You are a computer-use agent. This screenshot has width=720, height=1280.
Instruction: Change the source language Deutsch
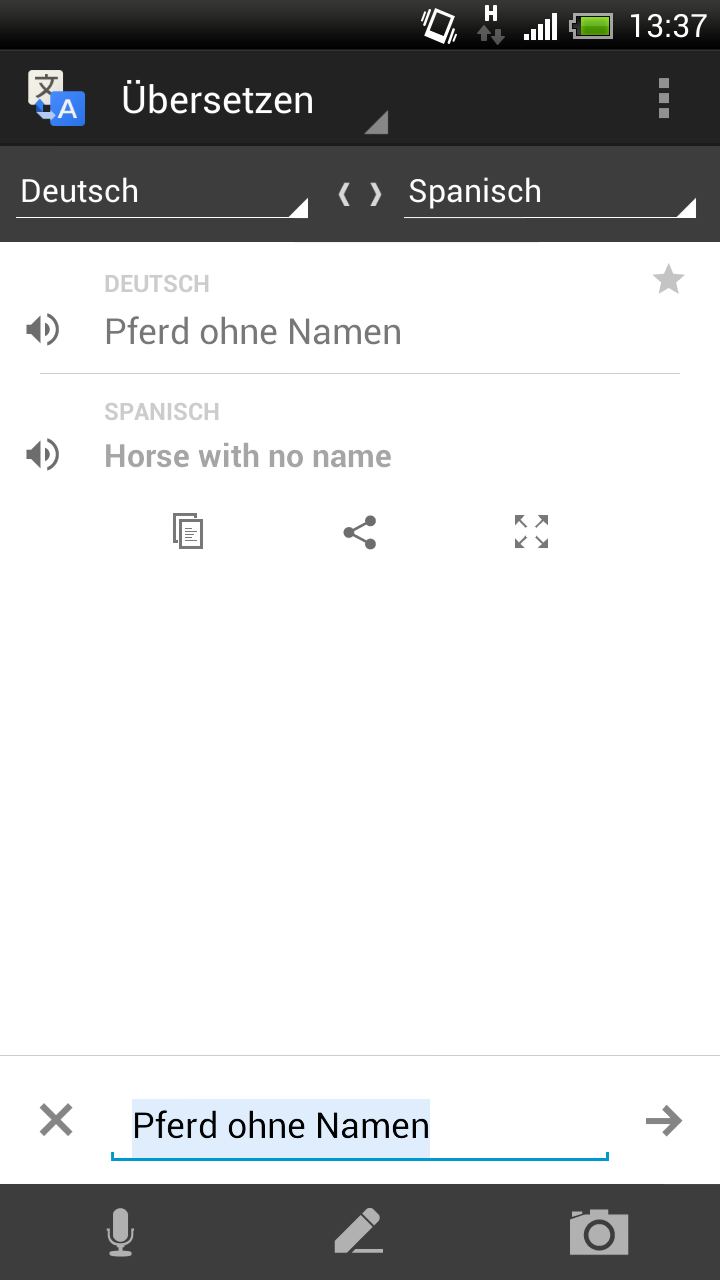point(162,192)
